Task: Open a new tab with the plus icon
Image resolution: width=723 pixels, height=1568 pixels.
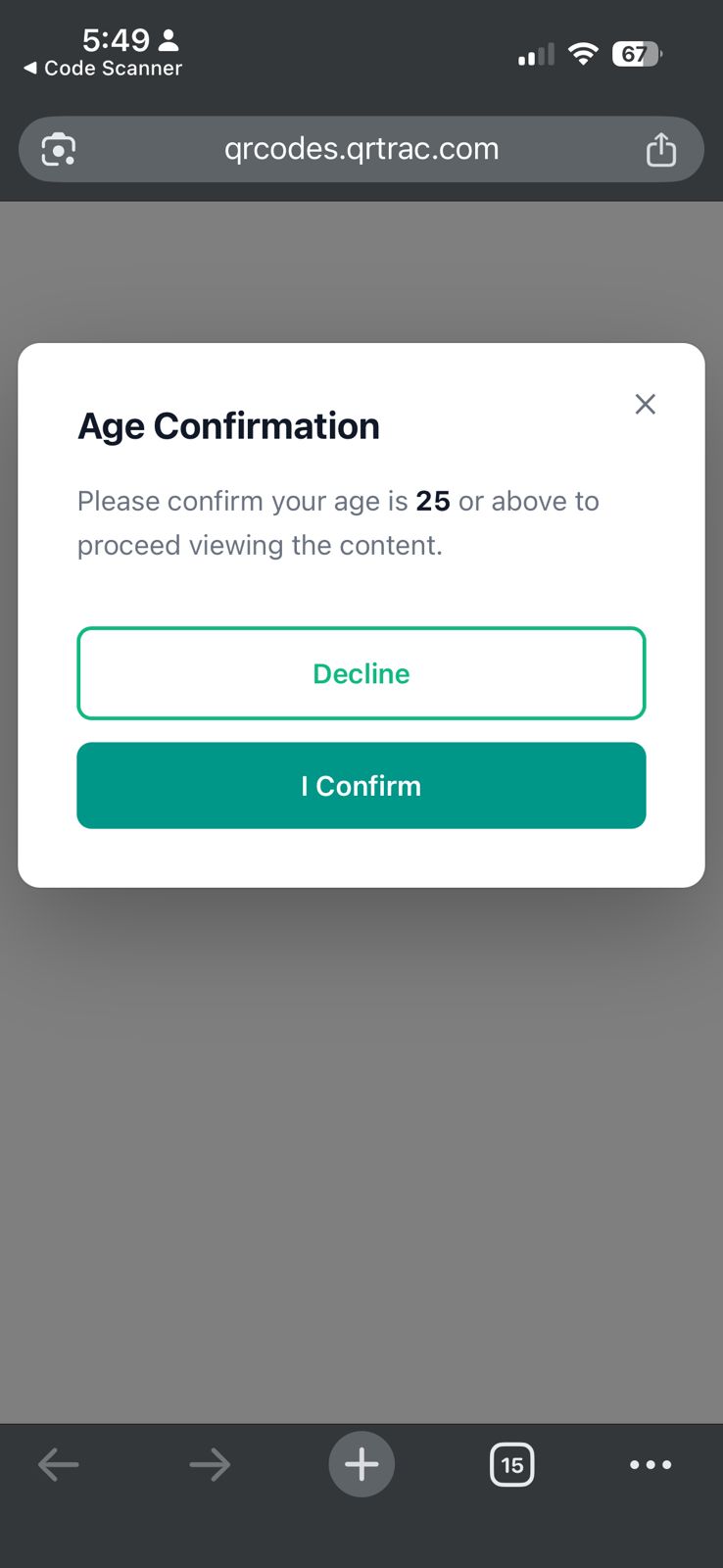Action: (361, 1464)
